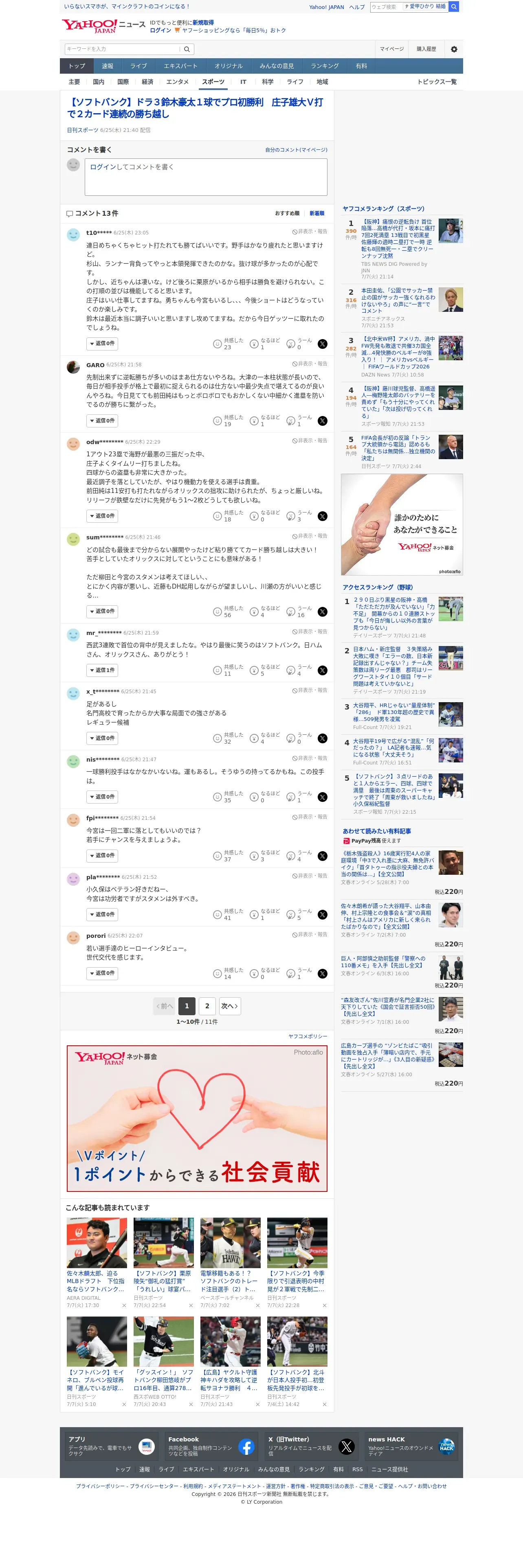Sort comments by 新着順
Viewport: 523px width, 1568px height.
point(316,214)
